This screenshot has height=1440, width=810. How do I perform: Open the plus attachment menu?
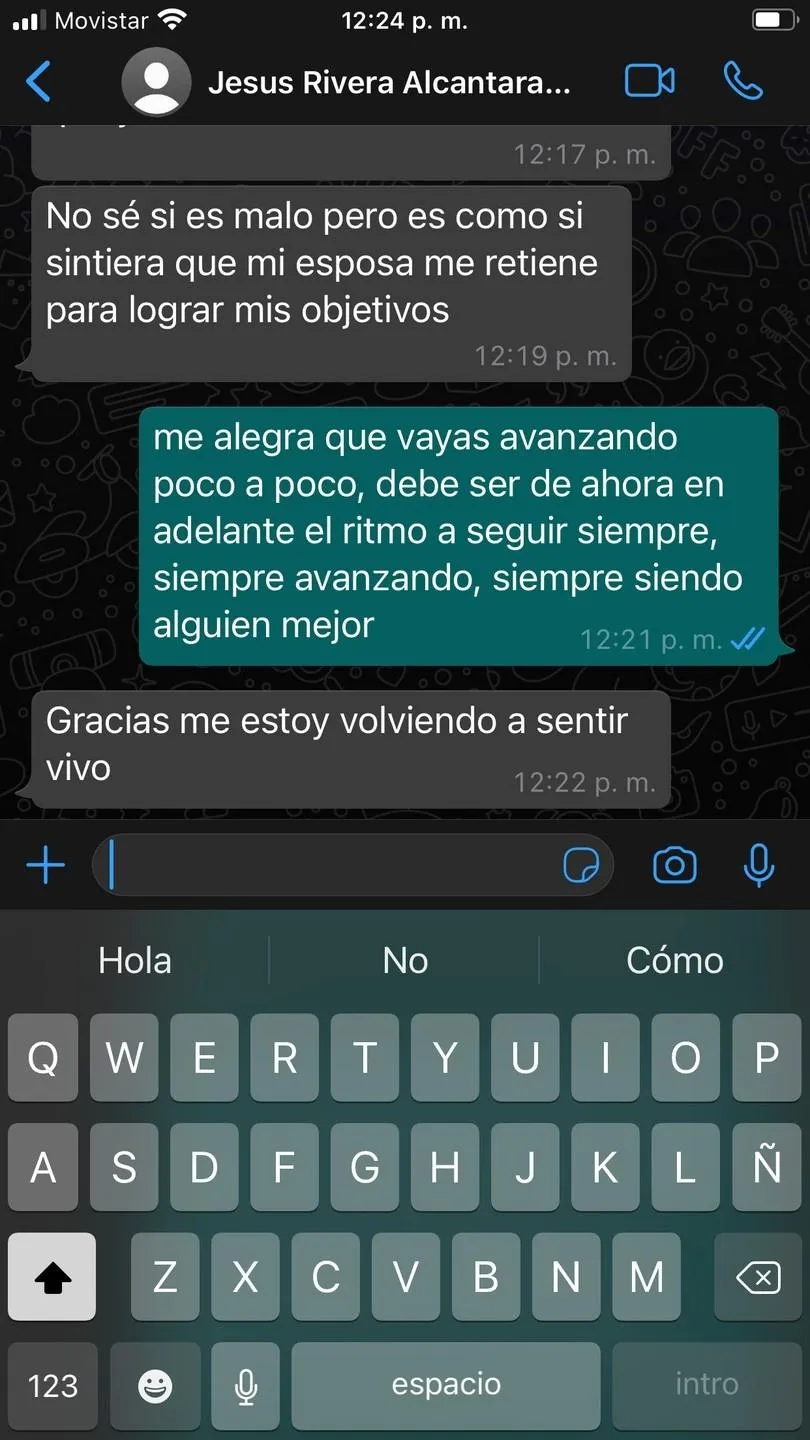46,866
